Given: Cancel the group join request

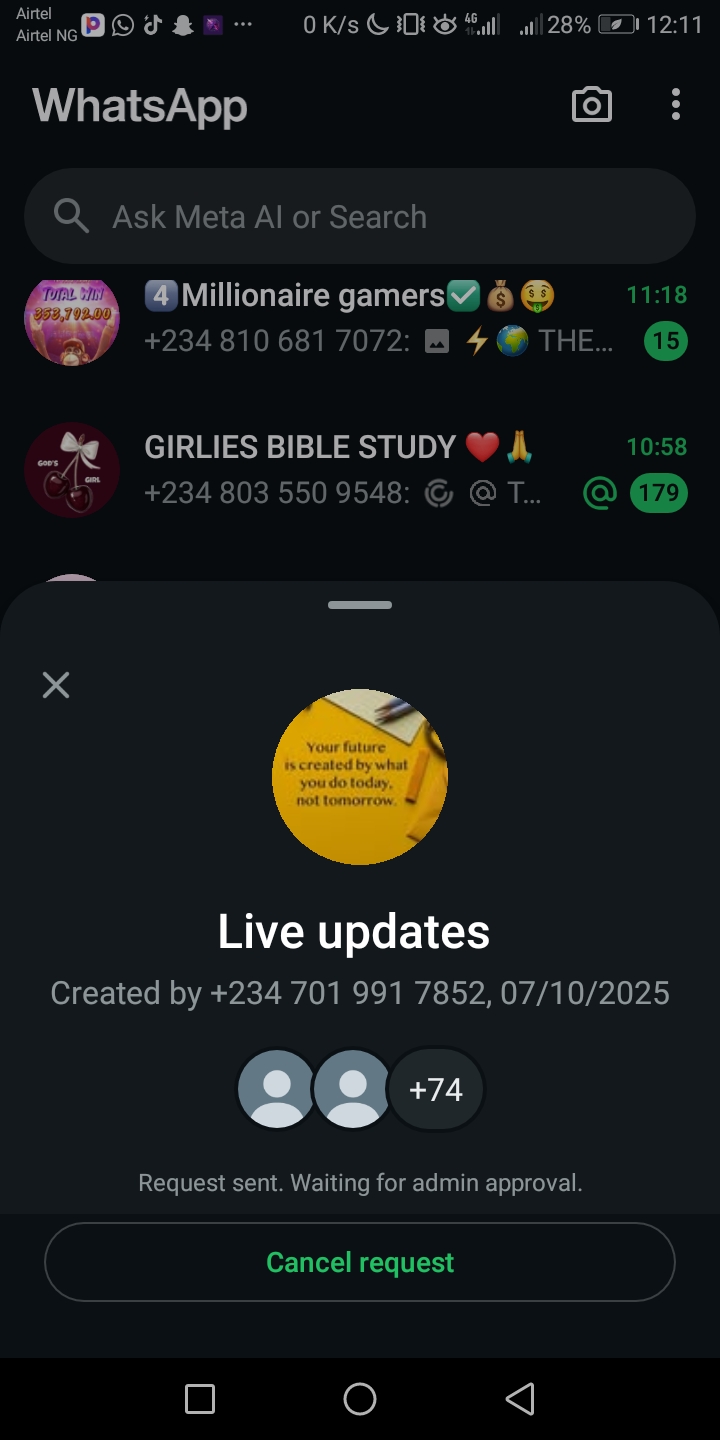Looking at the screenshot, I should tap(360, 1262).
